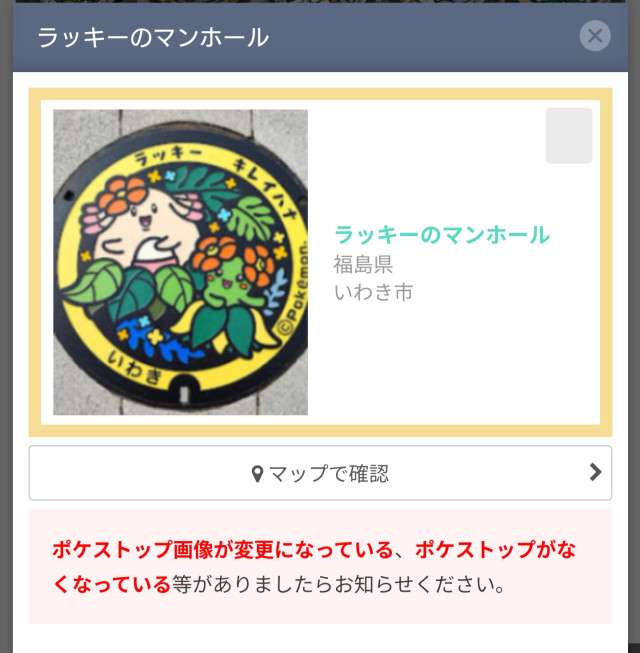Tap the gray checkbox on the manhole card
The width and height of the screenshot is (640, 653).
tap(569, 136)
